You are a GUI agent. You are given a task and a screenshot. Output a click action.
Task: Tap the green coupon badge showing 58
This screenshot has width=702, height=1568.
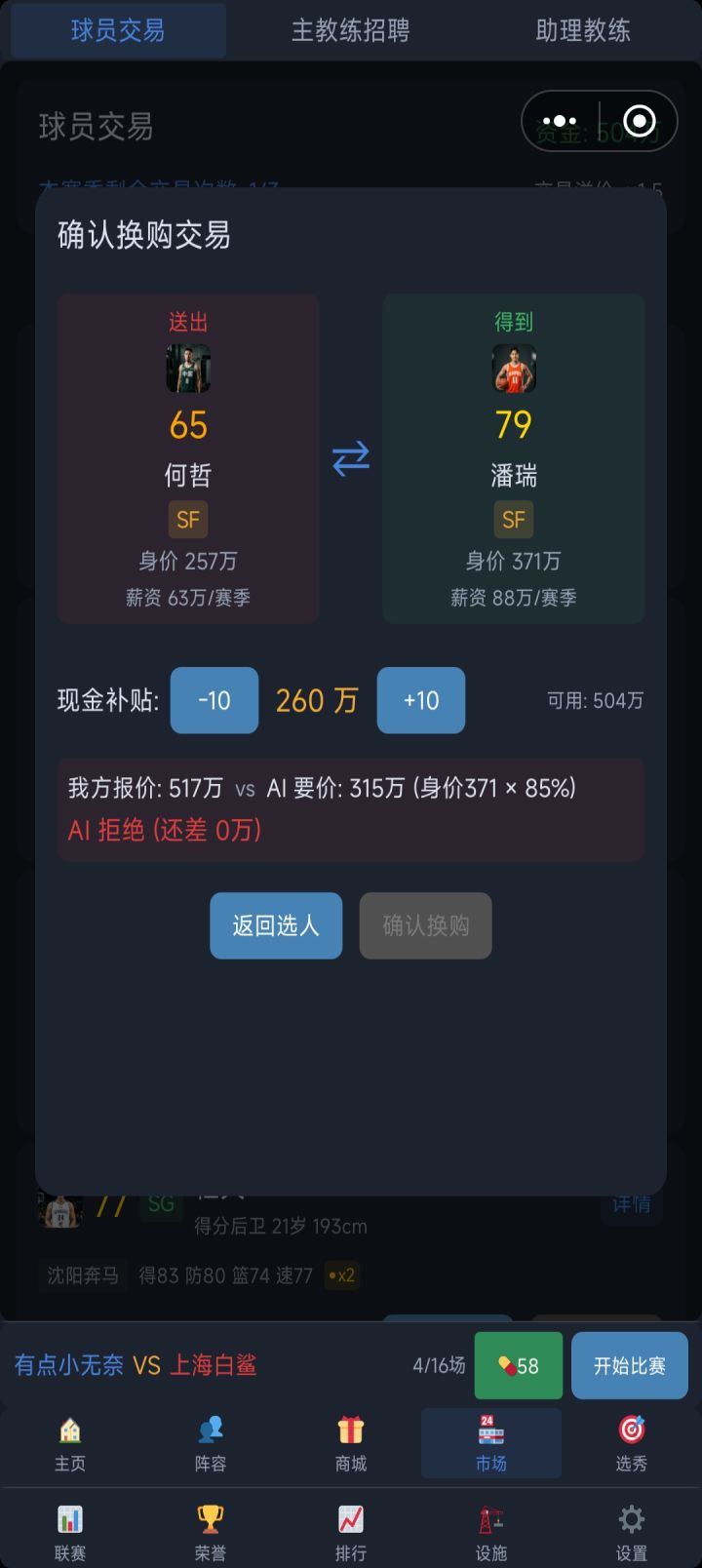[x=518, y=1365]
